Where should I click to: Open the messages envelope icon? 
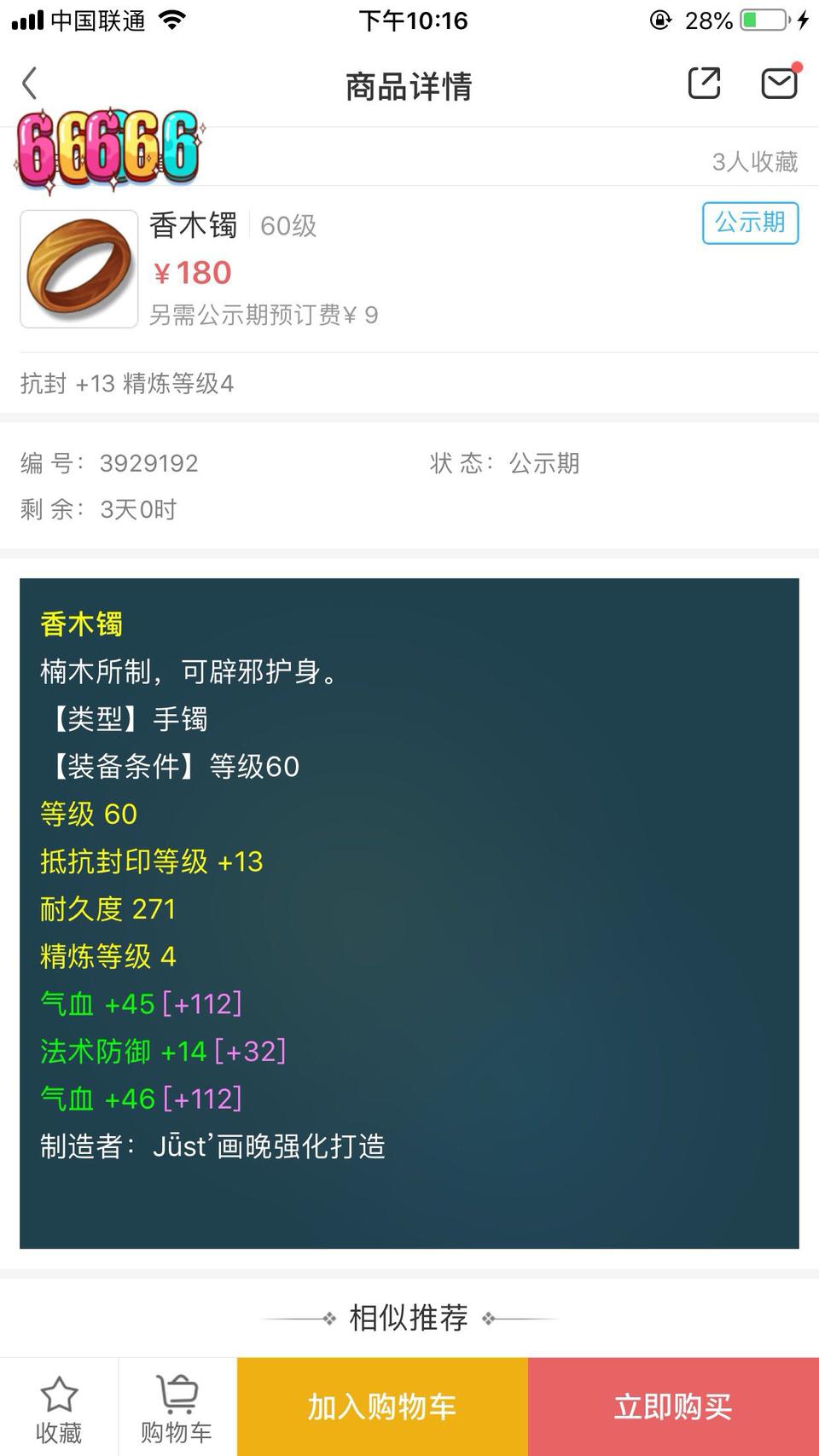pos(779,83)
